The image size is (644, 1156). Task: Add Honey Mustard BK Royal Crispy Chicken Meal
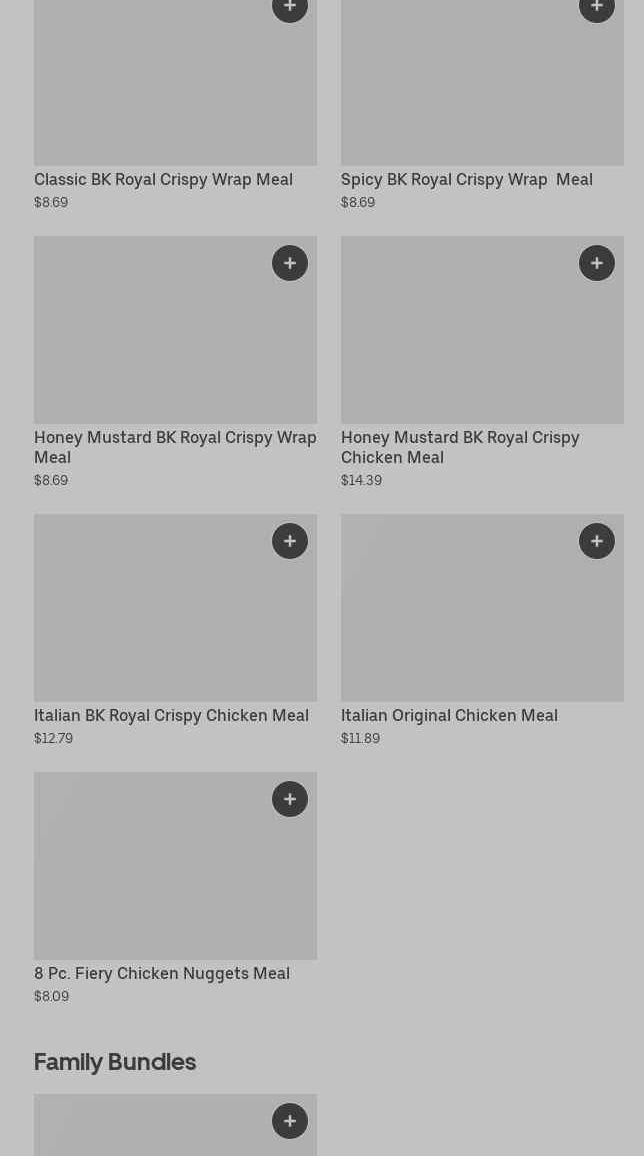point(597,263)
